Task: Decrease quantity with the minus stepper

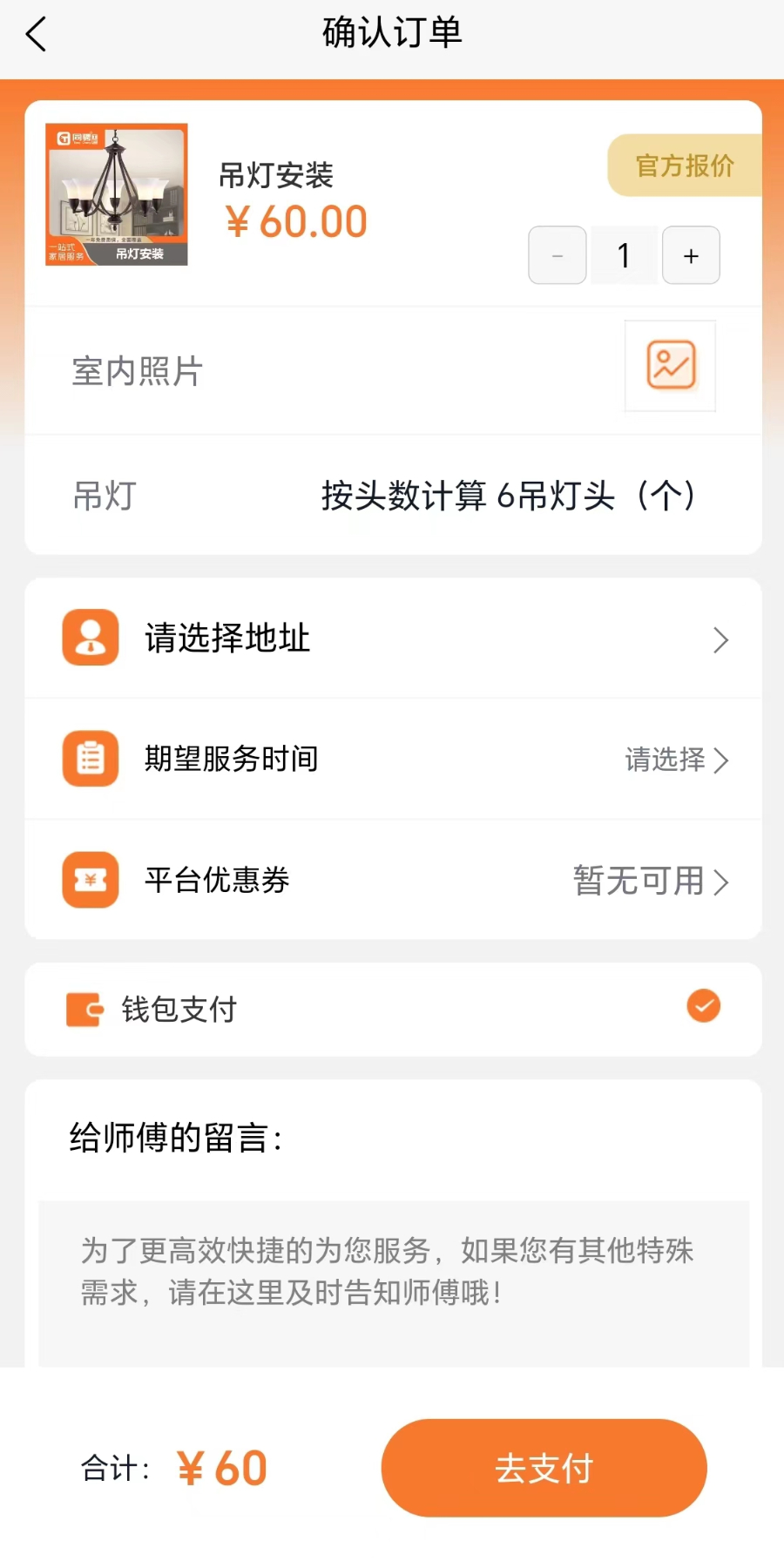Action: click(x=557, y=255)
